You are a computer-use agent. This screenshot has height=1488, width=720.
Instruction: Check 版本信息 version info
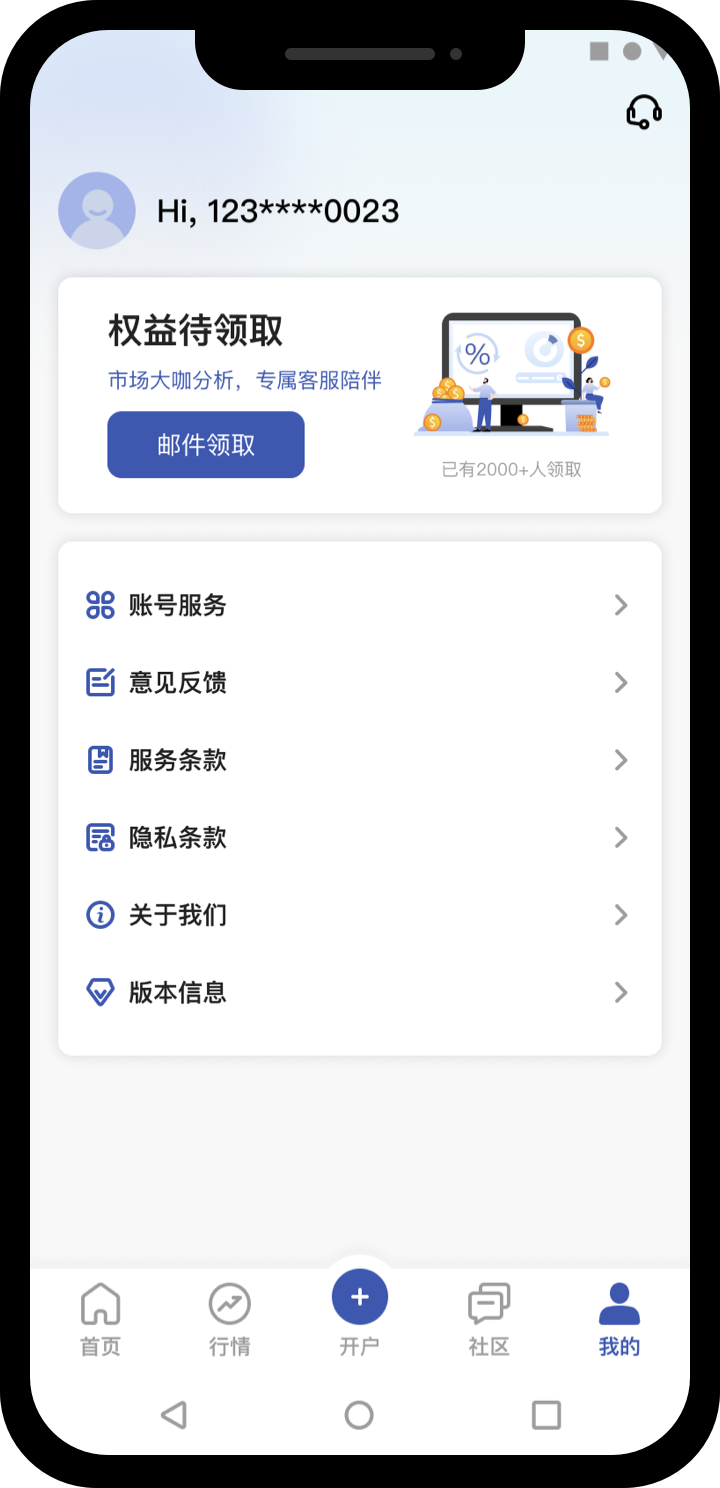(x=358, y=993)
